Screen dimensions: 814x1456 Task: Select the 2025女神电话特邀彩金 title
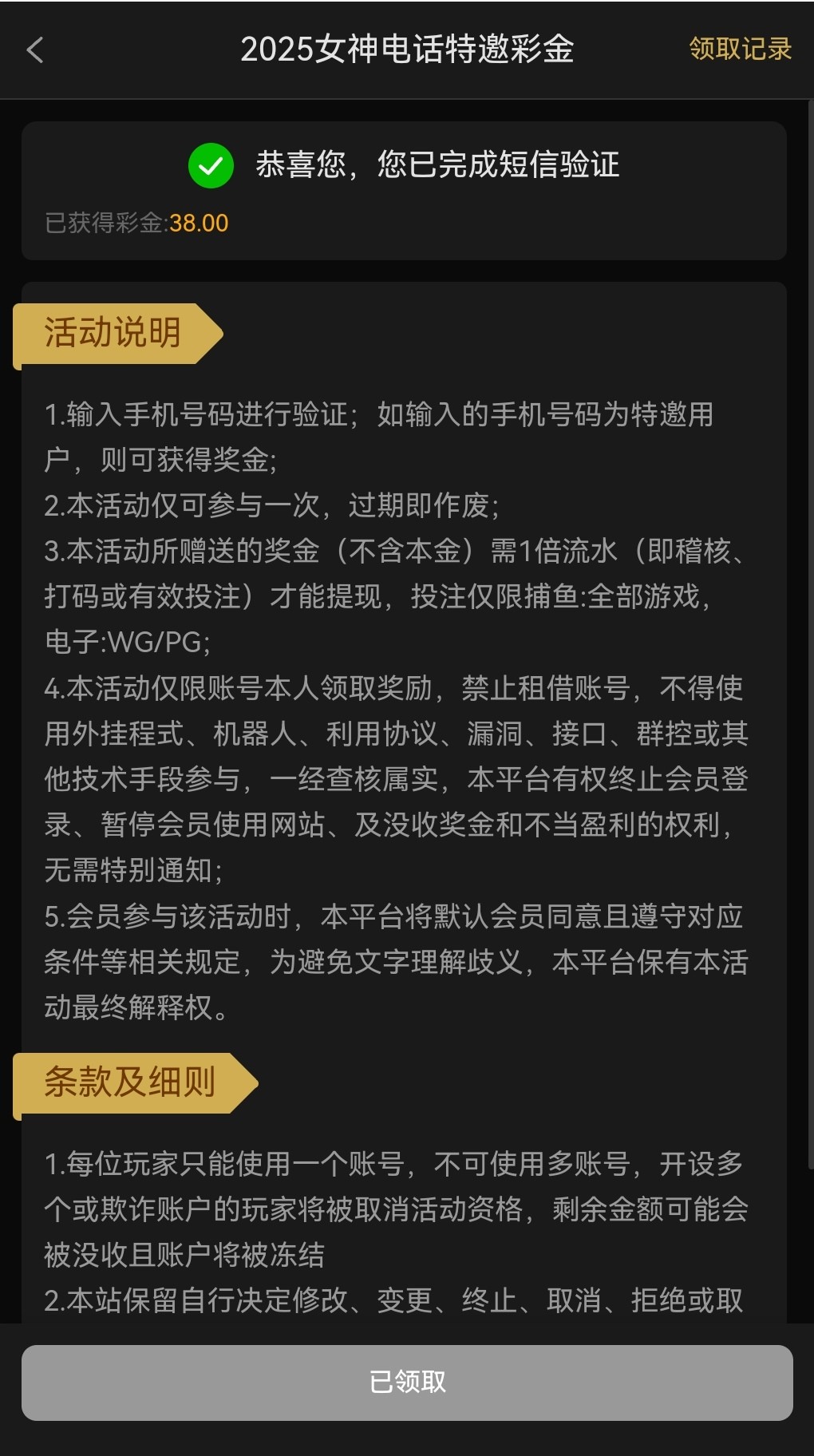[407, 50]
